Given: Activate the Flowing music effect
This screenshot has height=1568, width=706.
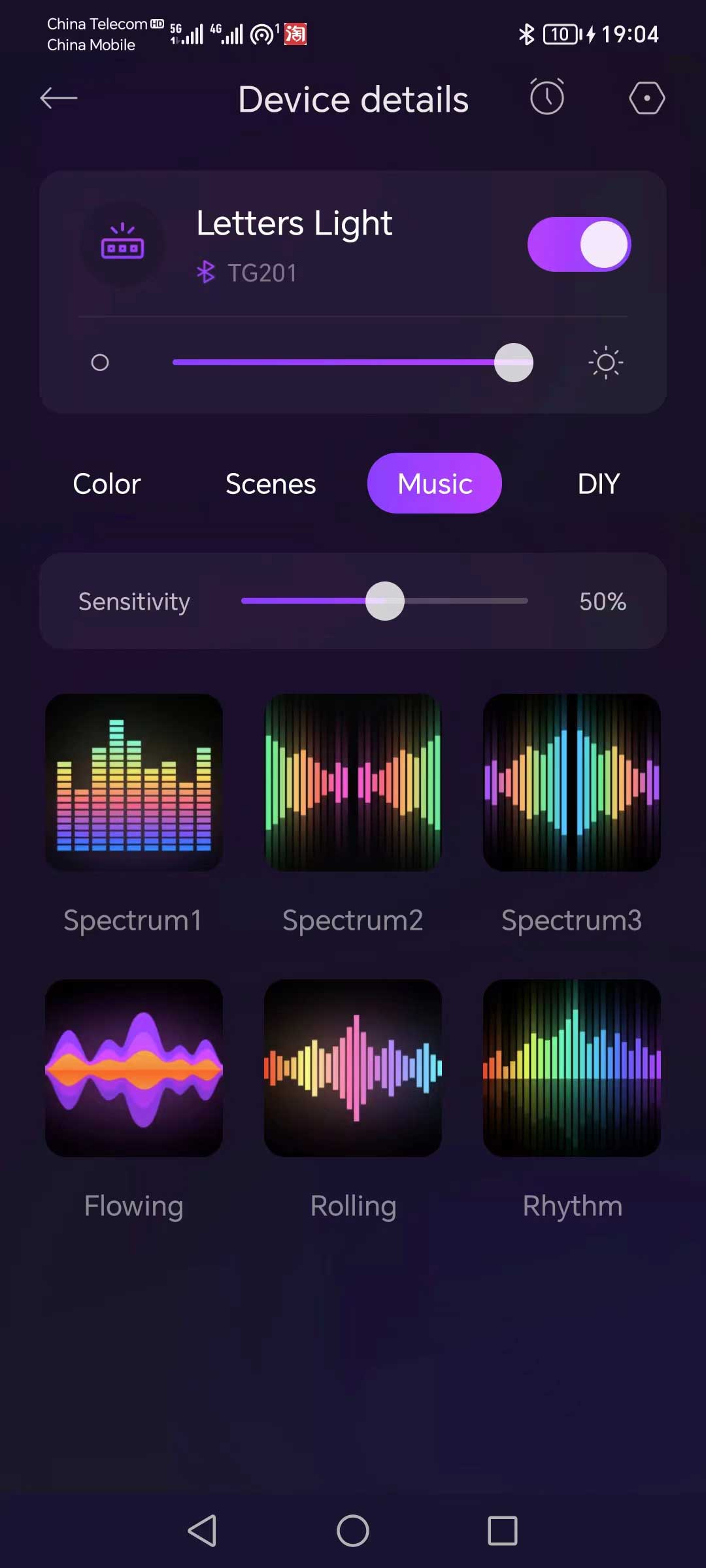Looking at the screenshot, I should (134, 1068).
